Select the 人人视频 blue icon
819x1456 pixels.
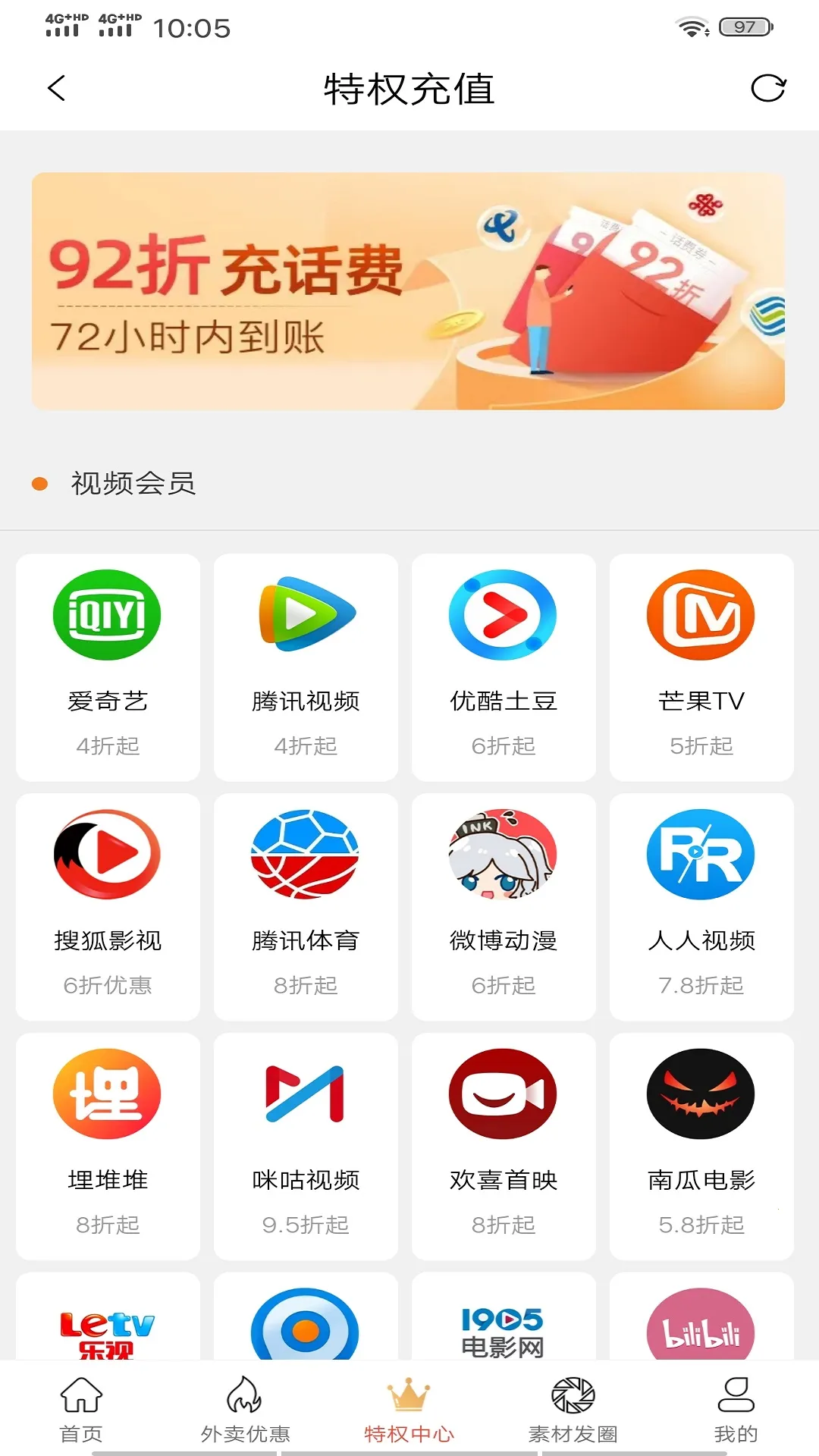tap(701, 855)
